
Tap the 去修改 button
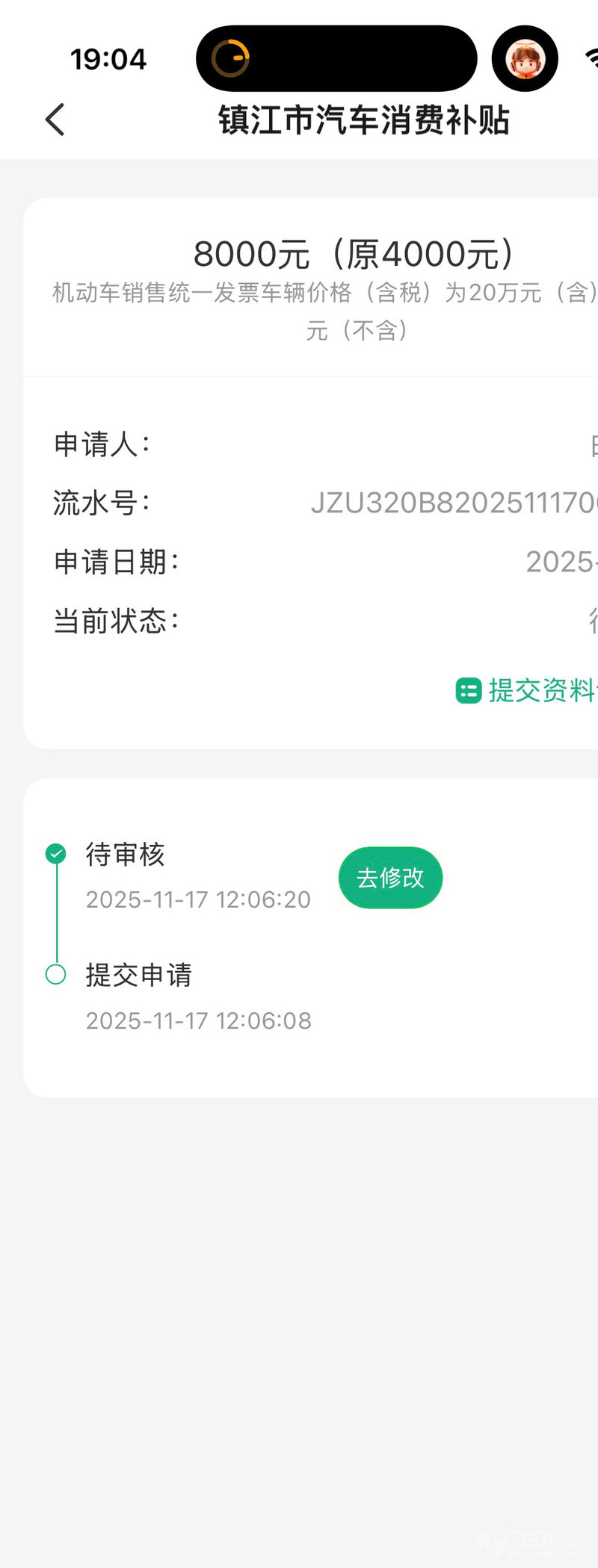(x=390, y=878)
